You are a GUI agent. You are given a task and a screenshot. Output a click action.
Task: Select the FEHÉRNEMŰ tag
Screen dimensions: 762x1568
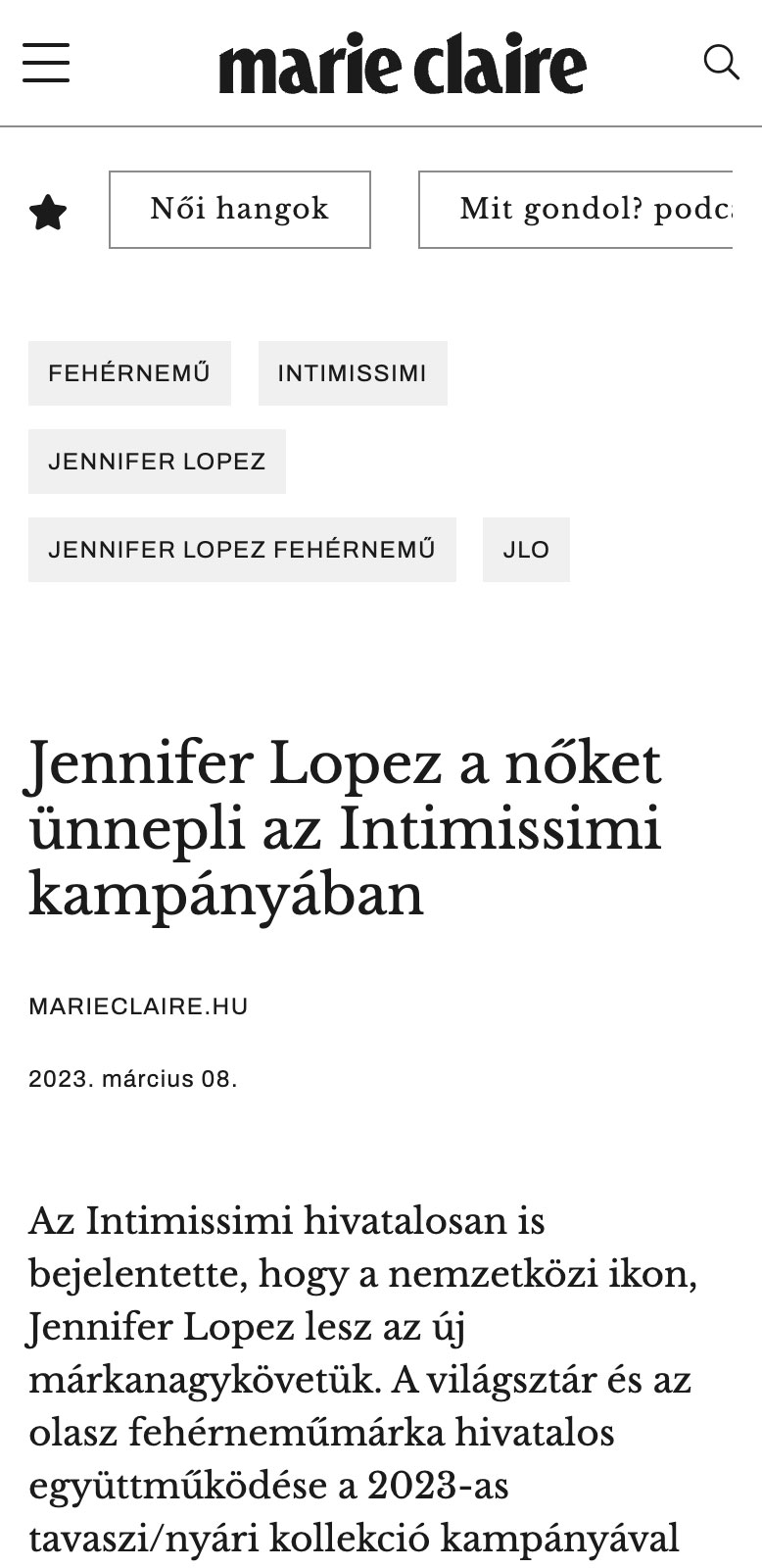[x=129, y=373]
